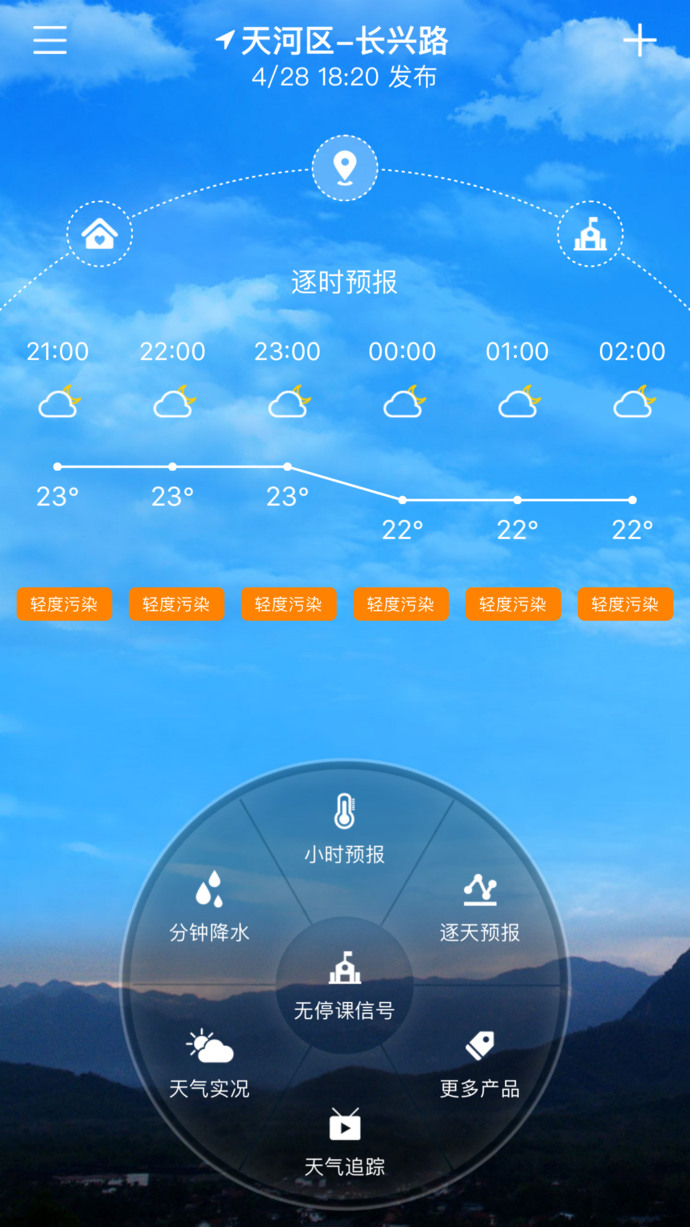Image resolution: width=690 pixels, height=1227 pixels.
Task: Select the current location pin
Action: tap(345, 168)
